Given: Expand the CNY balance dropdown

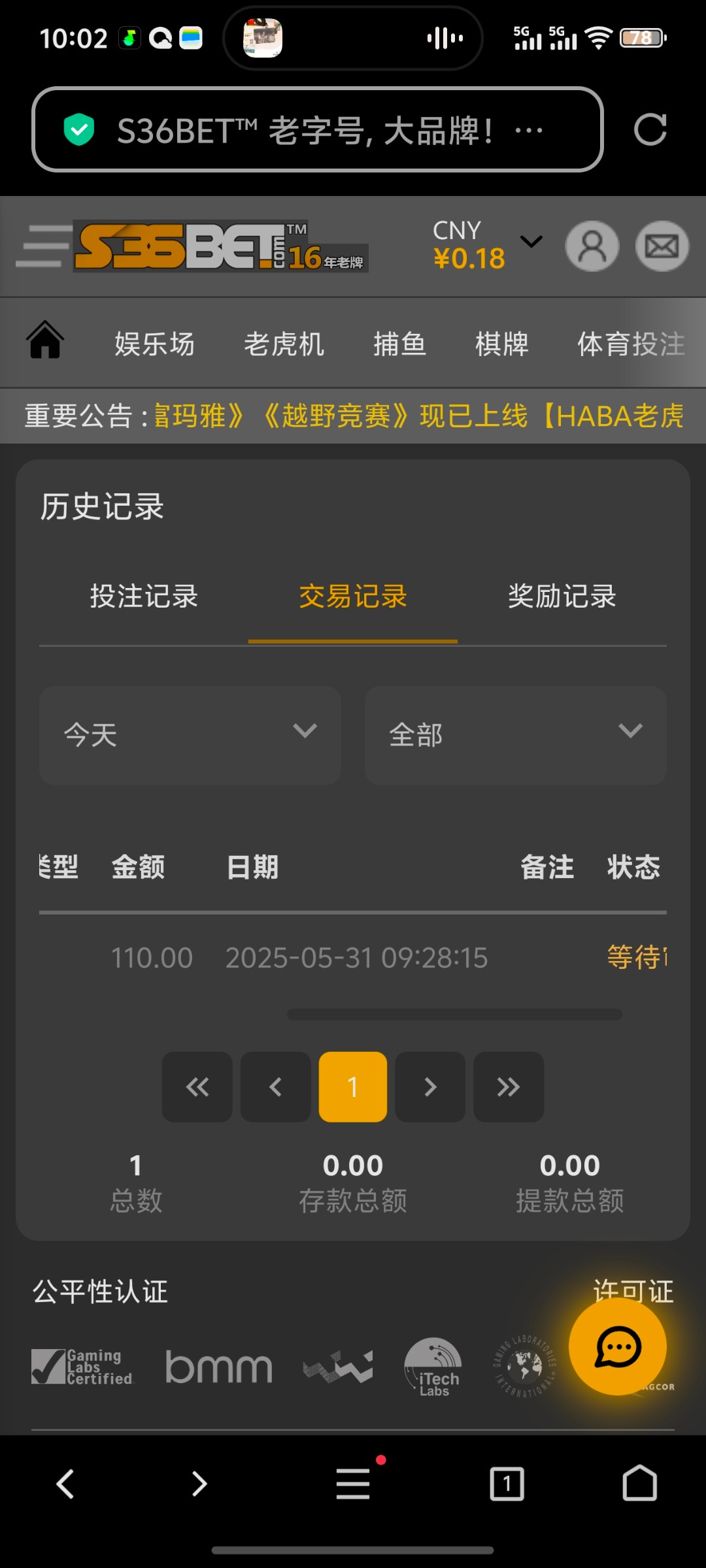Looking at the screenshot, I should tap(531, 242).
